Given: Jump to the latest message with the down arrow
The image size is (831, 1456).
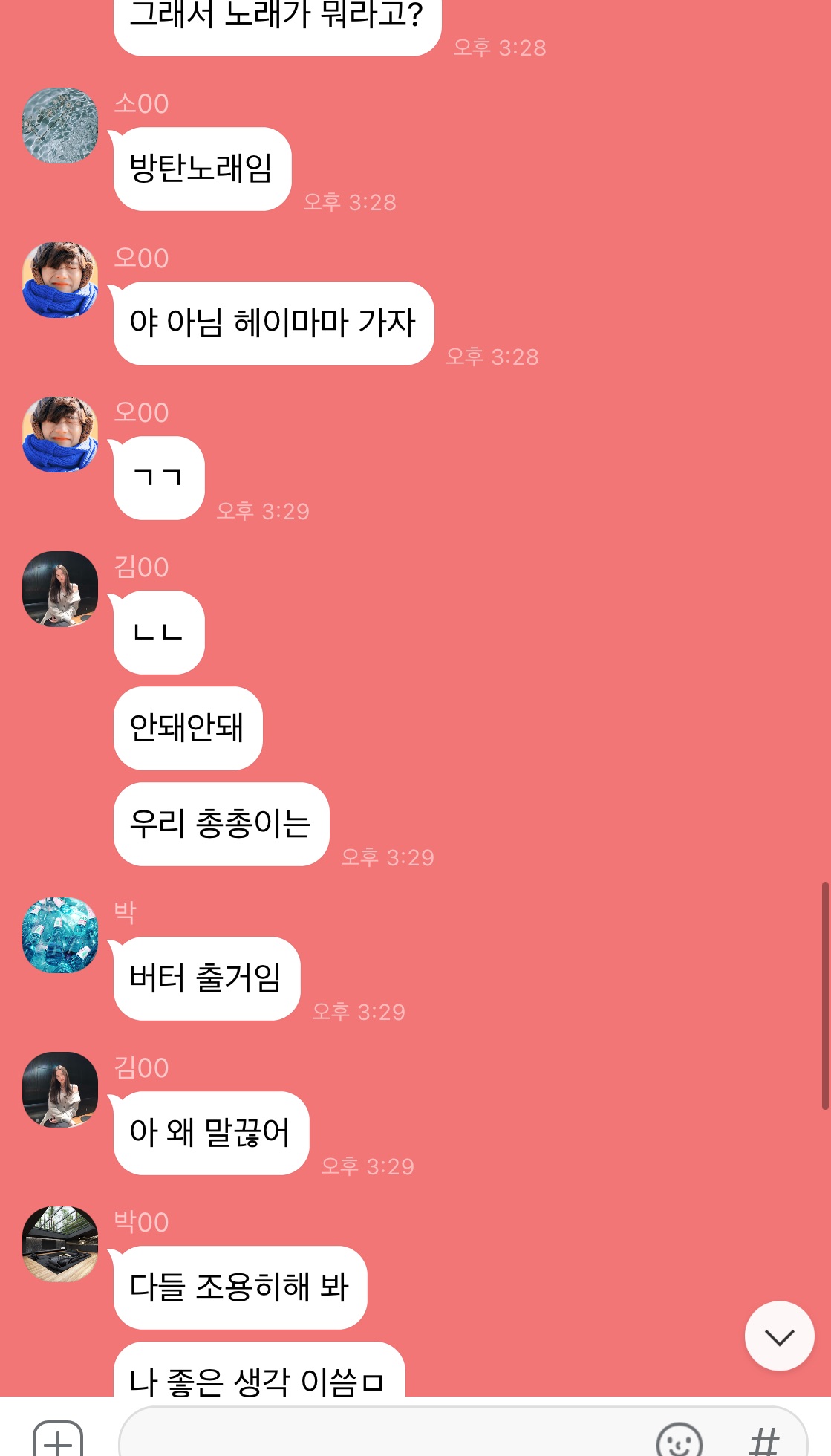Looking at the screenshot, I should pos(779,1336).
